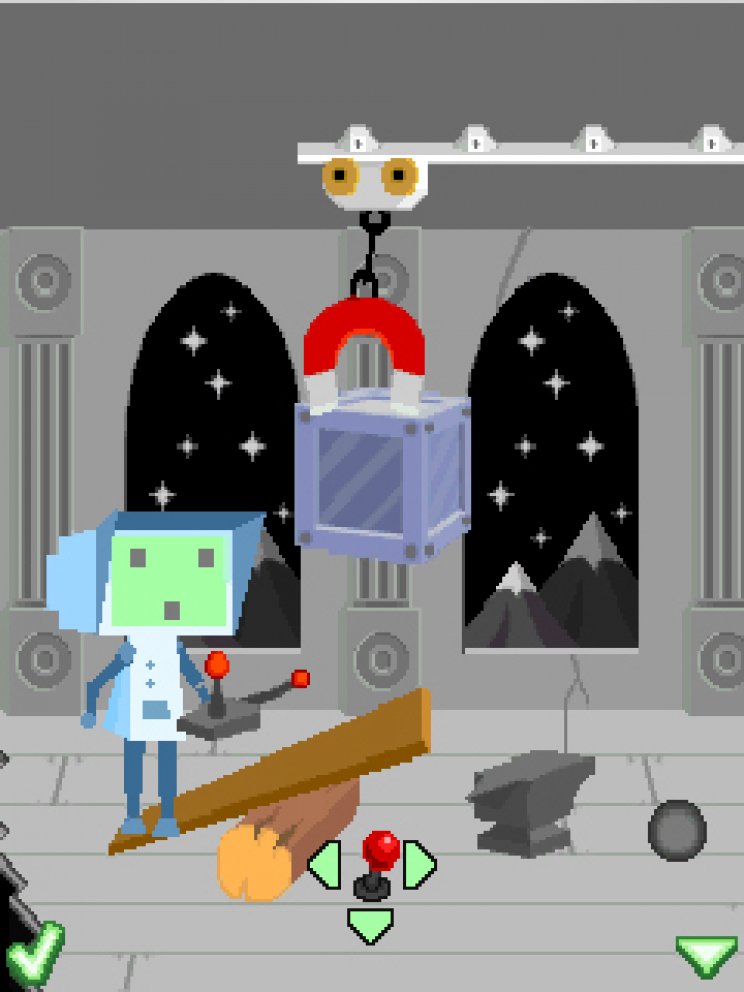Screen dimensions: 744x992
Task: Tap the down arrow below the joystick
Action: [370, 925]
